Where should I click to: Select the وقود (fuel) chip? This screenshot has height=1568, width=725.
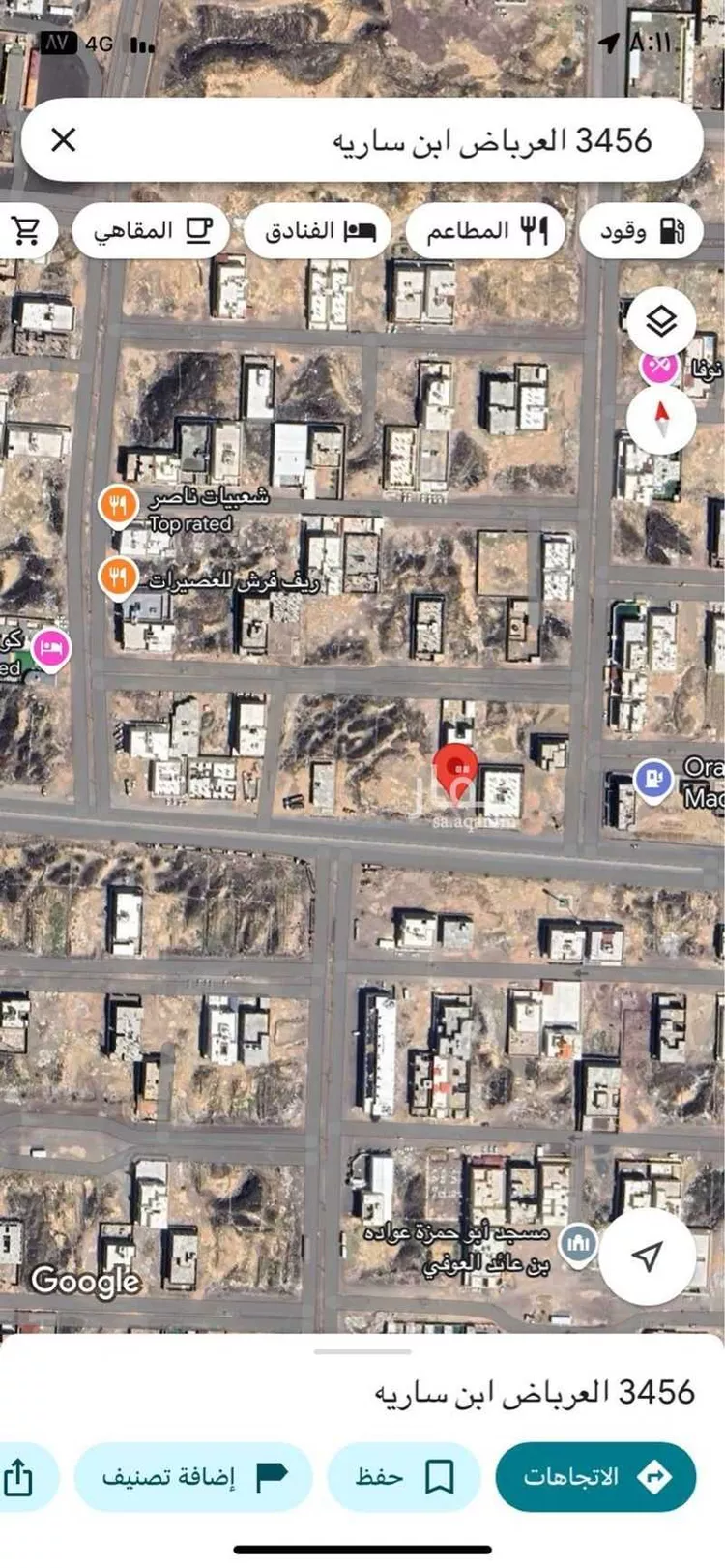pyautogui.click(x=642, y=231)
